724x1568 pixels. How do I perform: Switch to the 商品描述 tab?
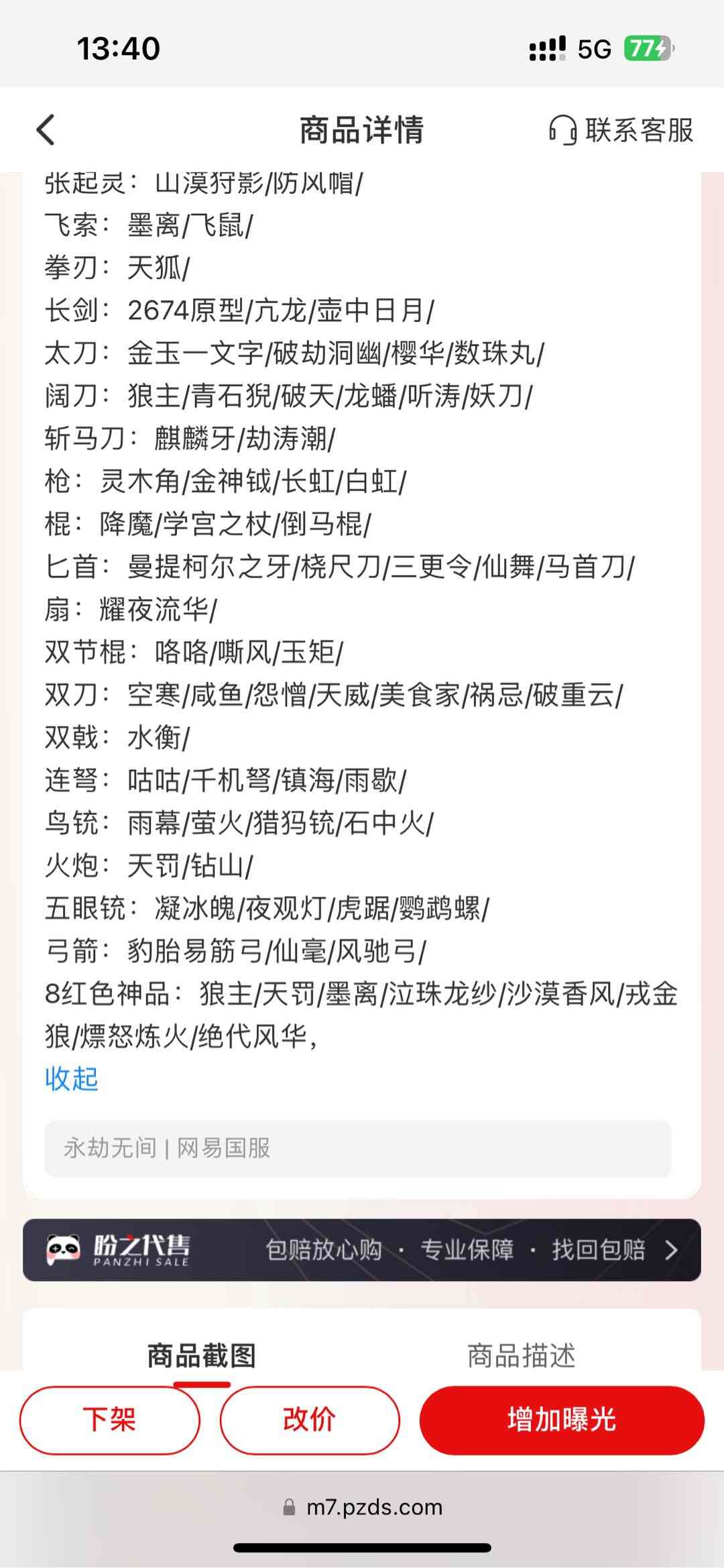pyautogui.click(x=522, y=1355)
